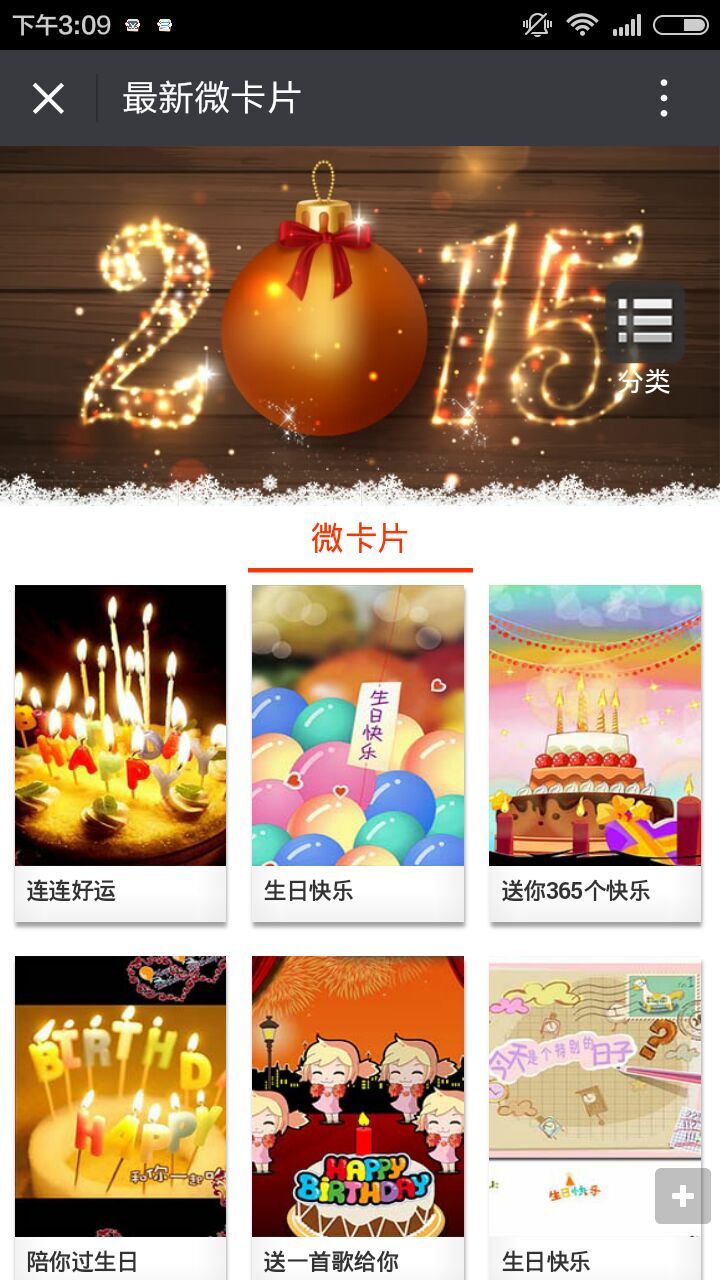Open the 送一首歌给你 card
Image resolution: width=720 pixels, height=1280 pixels.
click(358, 1110)
